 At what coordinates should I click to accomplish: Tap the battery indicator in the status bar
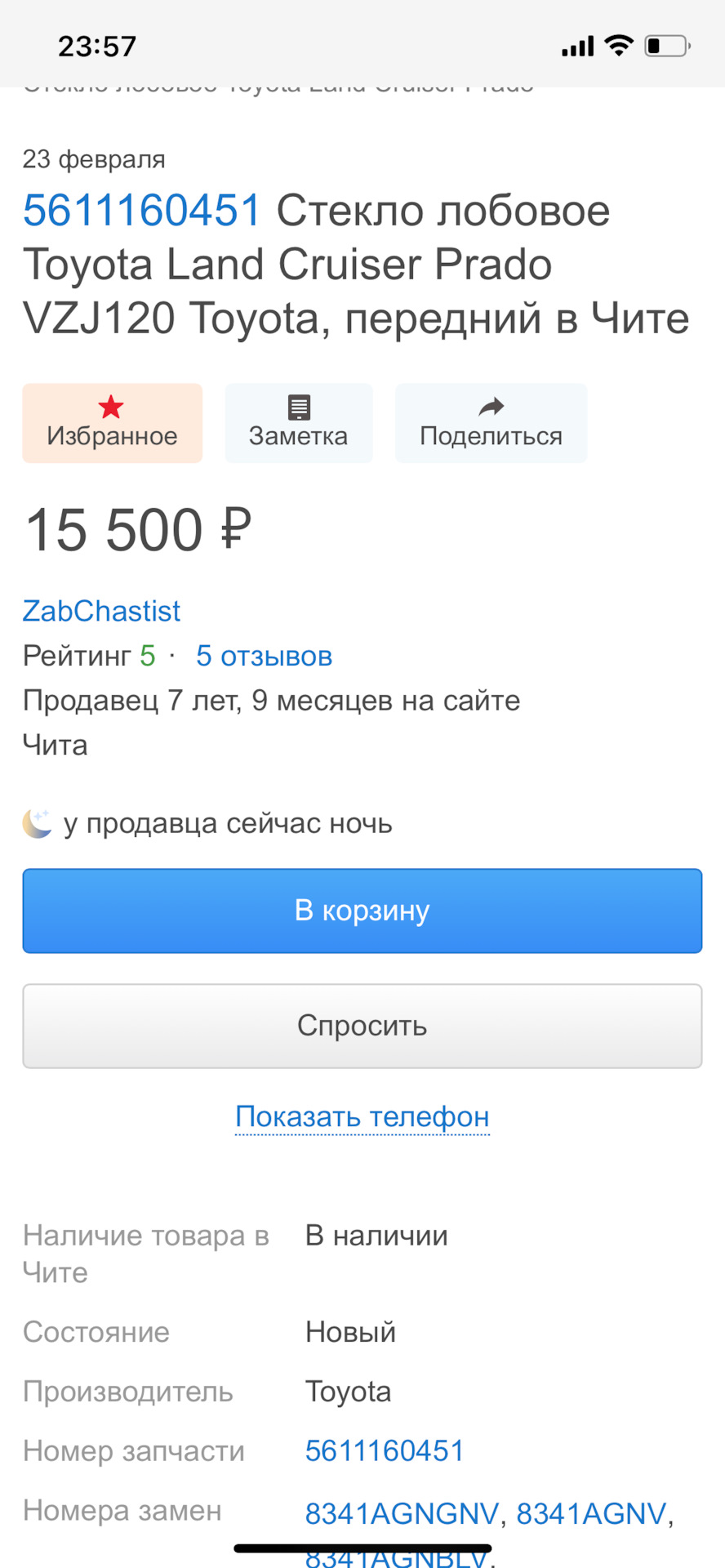(x=663, y=46)
